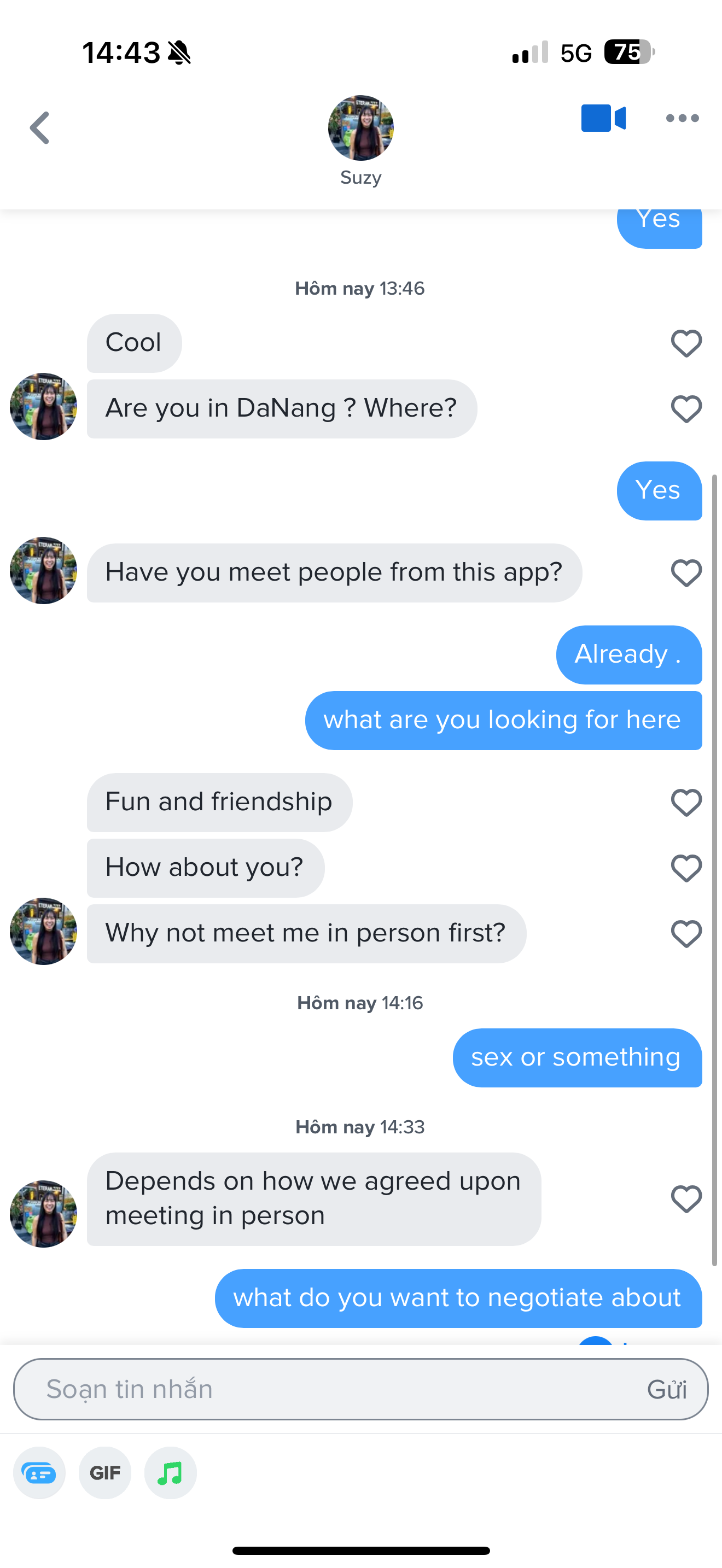
Task: Like the "Fun and friendship" message
Action: coord(686,802)
